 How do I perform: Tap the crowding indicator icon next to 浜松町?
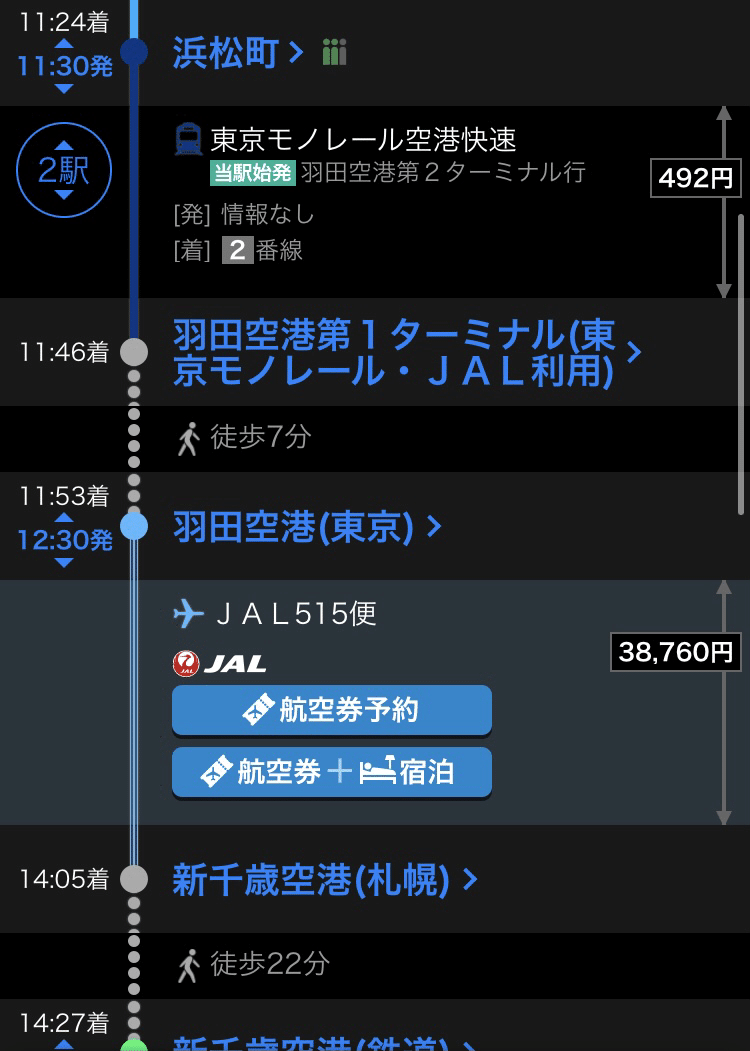pyautogui.click(x=334, y=54)
